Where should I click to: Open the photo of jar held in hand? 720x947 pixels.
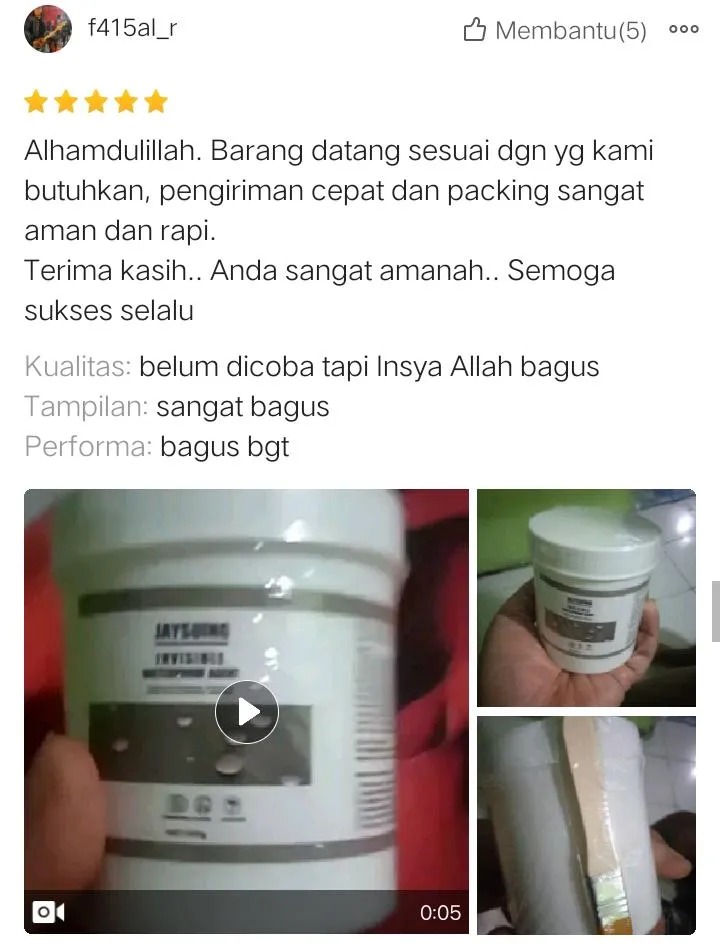586,597
